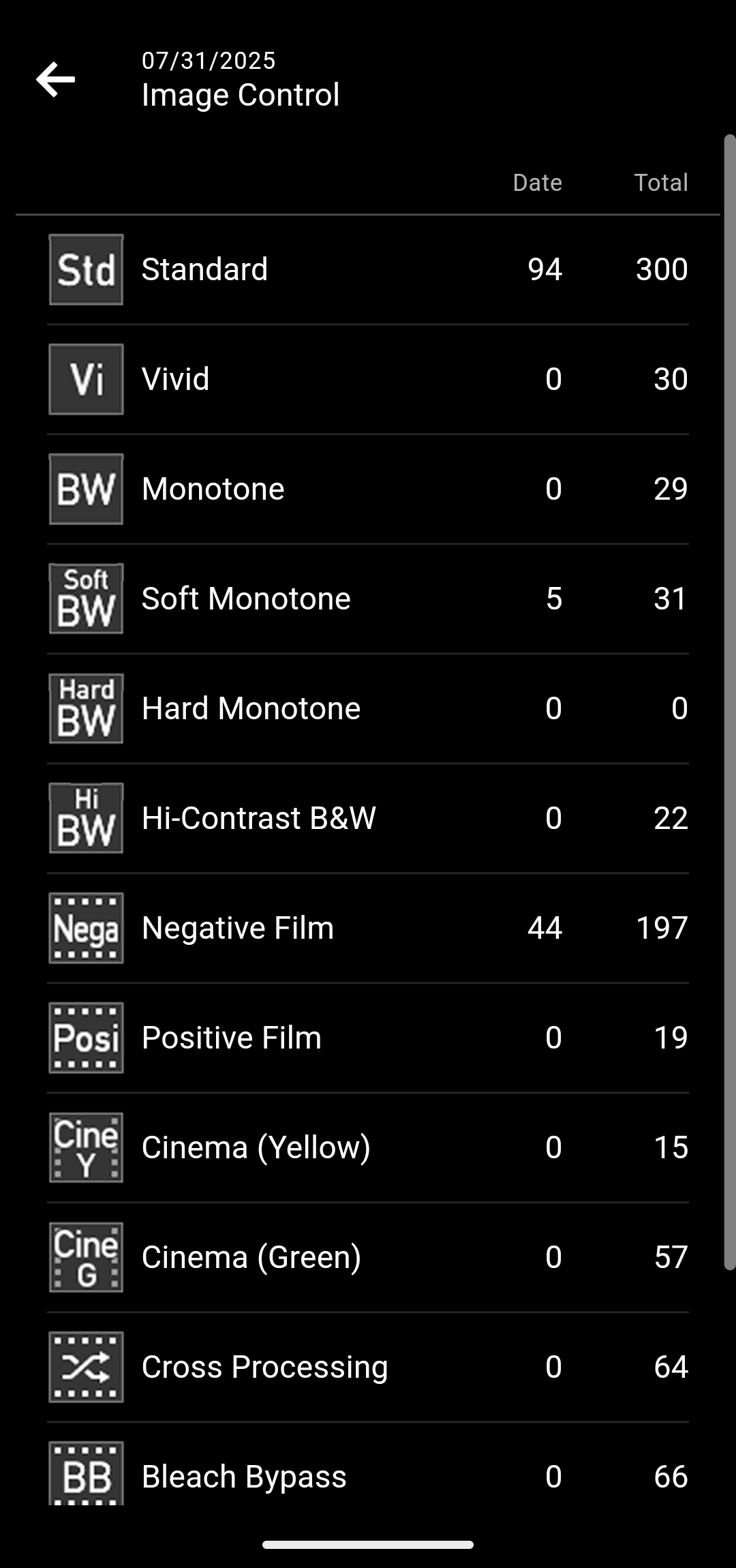This screenshot has width=736, height=1568.
Task: Go back from Image Control screen
Action: [x=55, y=79]
